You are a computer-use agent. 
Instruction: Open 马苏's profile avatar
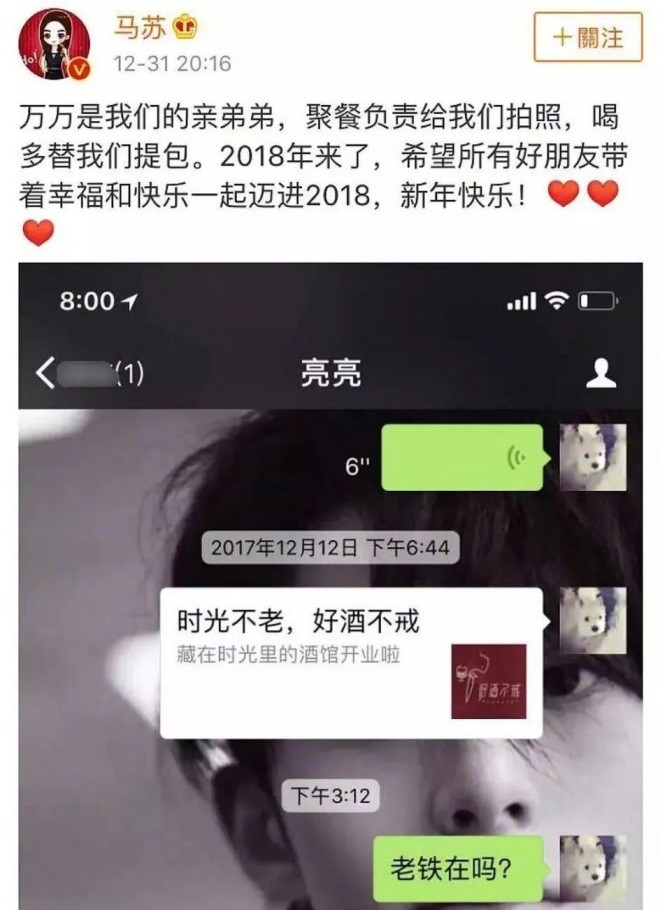(x=55, y=45)
